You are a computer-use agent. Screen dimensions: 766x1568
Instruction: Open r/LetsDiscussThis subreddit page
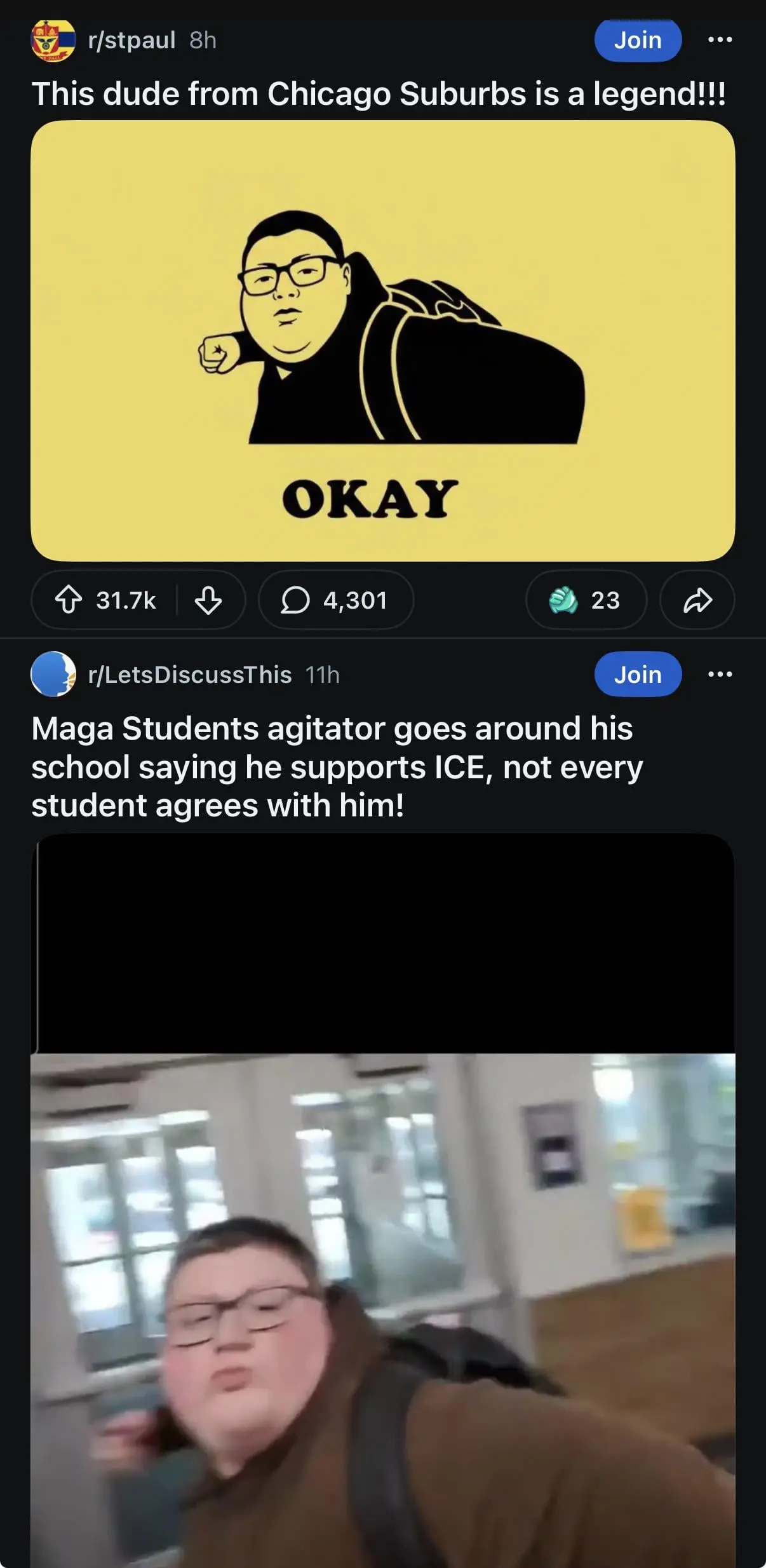[x=189, y=675]
